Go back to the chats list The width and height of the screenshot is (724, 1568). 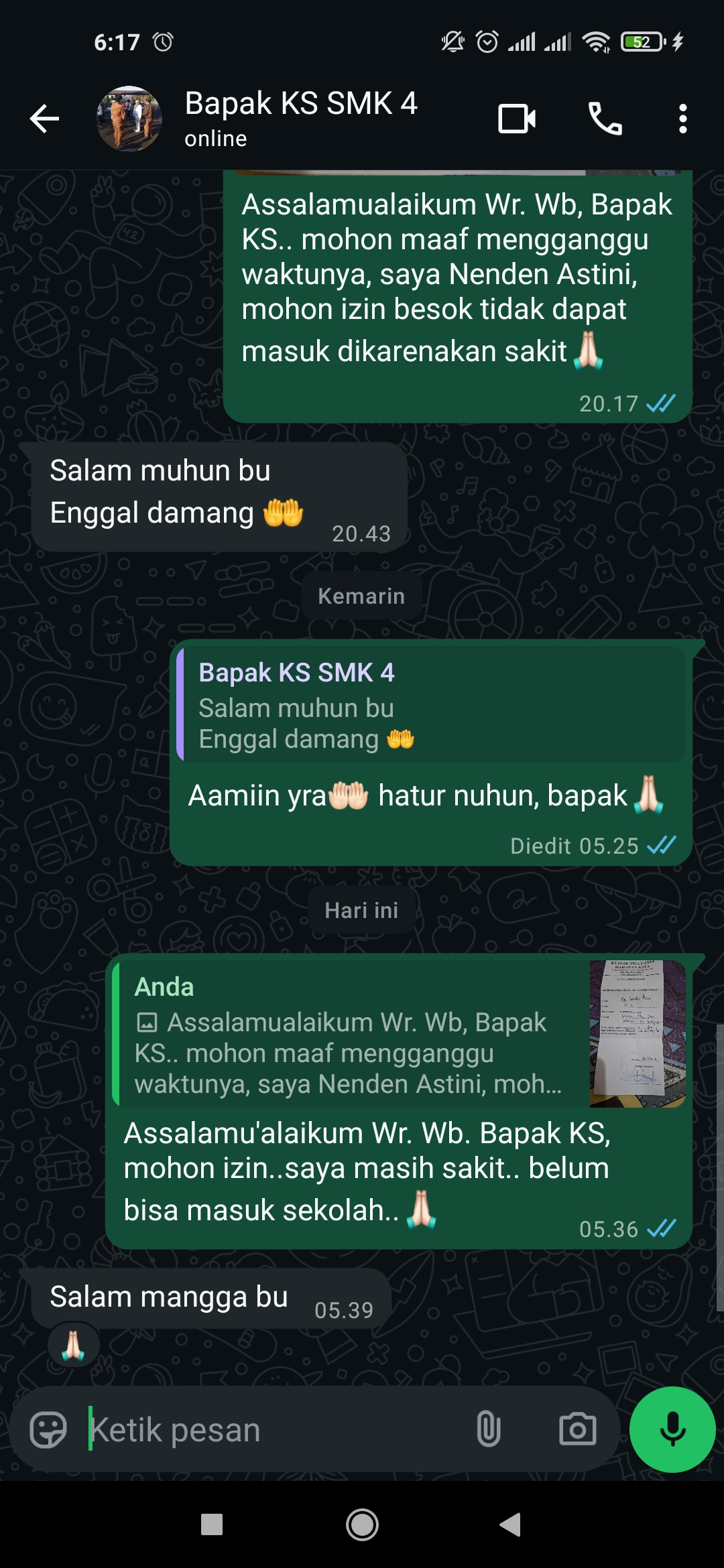coord(44,119)
